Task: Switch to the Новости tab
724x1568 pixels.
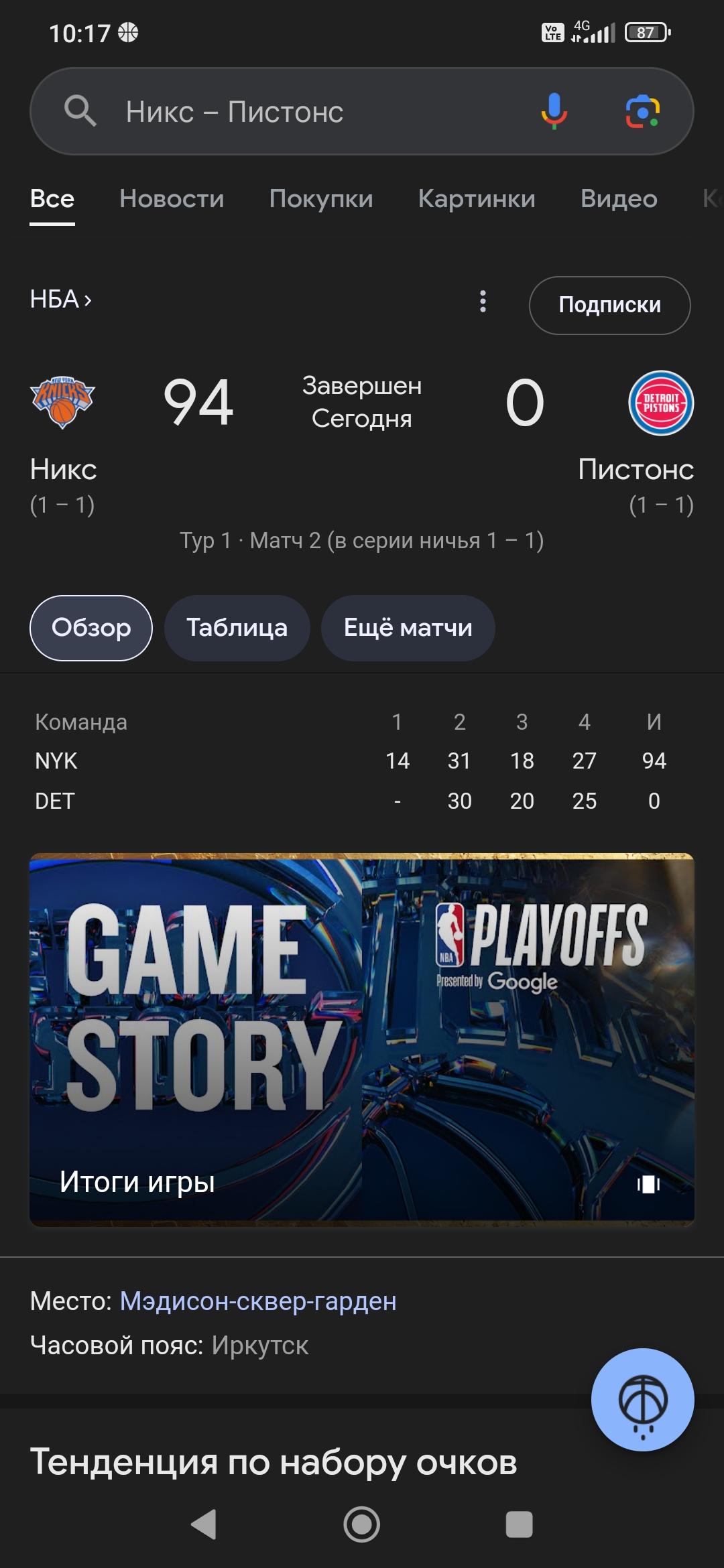Action: [x=172, y=199]
